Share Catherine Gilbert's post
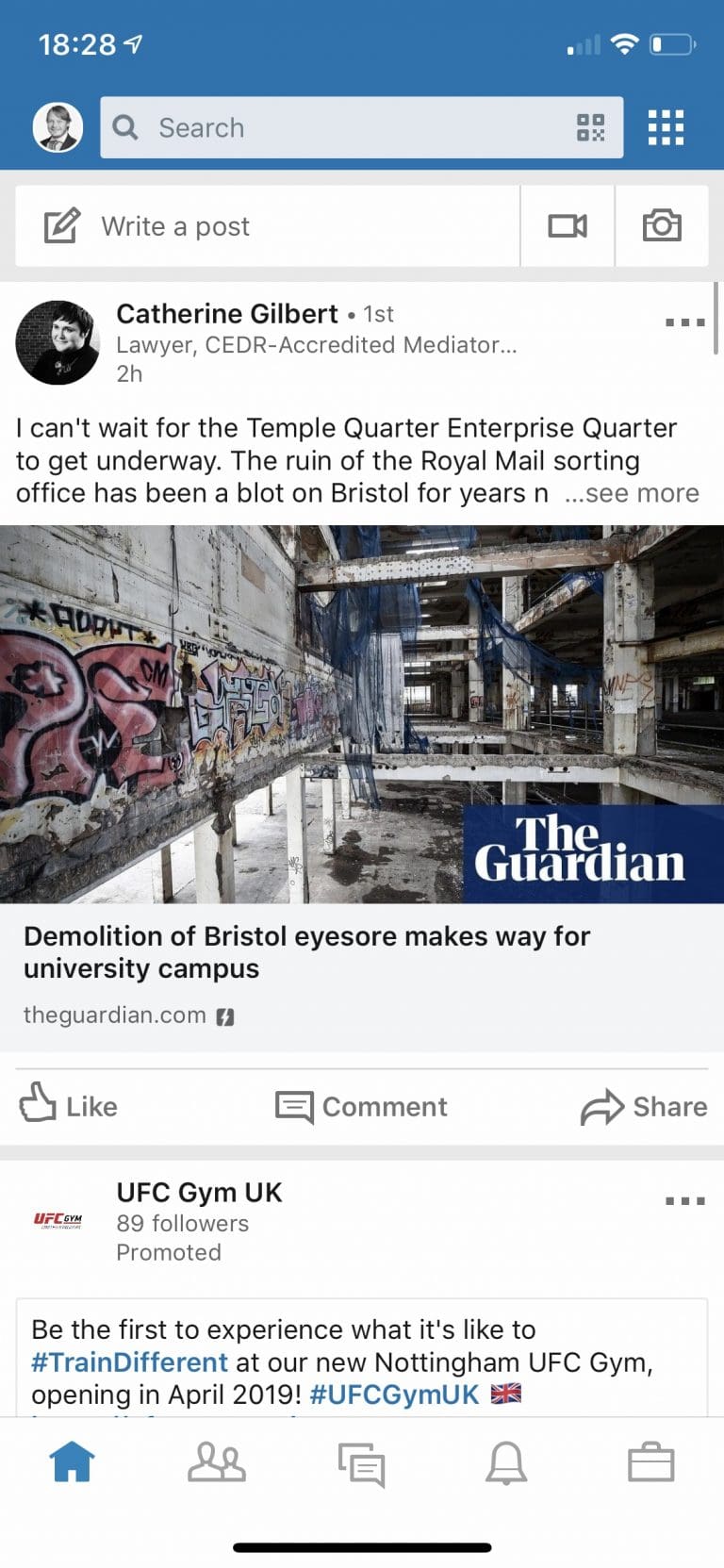 [644, 1107]
